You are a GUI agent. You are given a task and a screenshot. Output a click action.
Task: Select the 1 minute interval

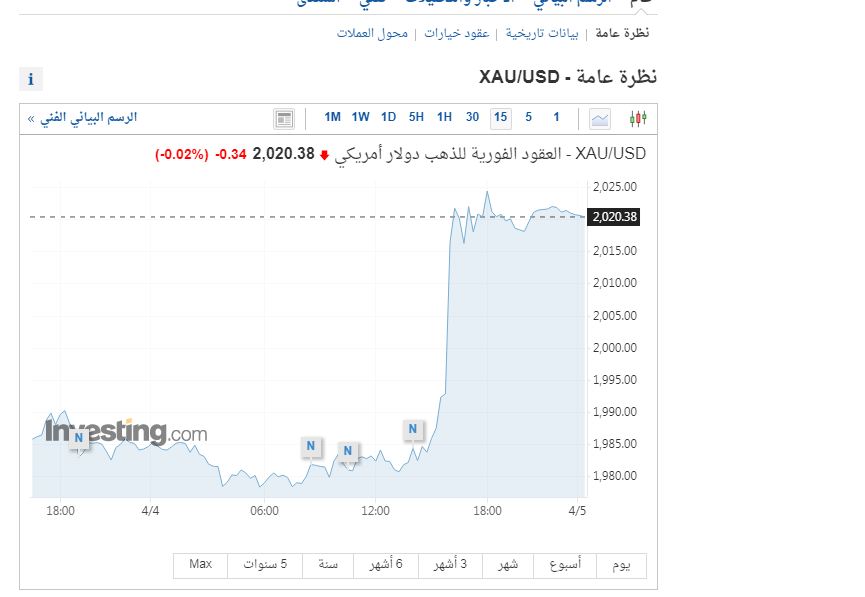pos(557,118)
